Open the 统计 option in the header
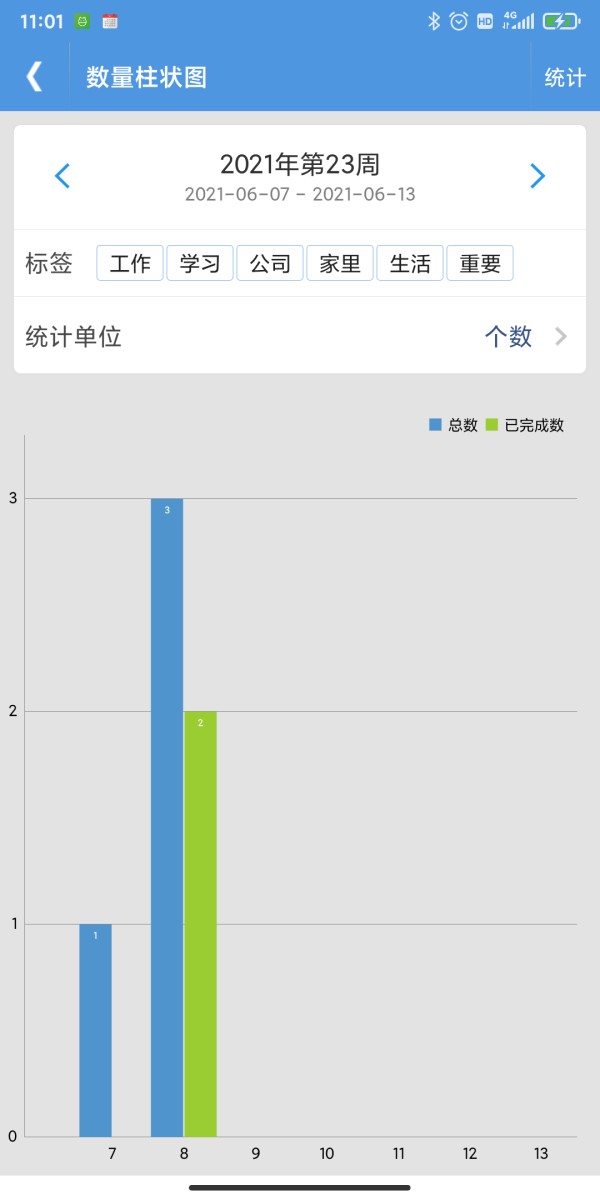The image size is (600, 1200). pyautogui.click(x=564, y=78)
